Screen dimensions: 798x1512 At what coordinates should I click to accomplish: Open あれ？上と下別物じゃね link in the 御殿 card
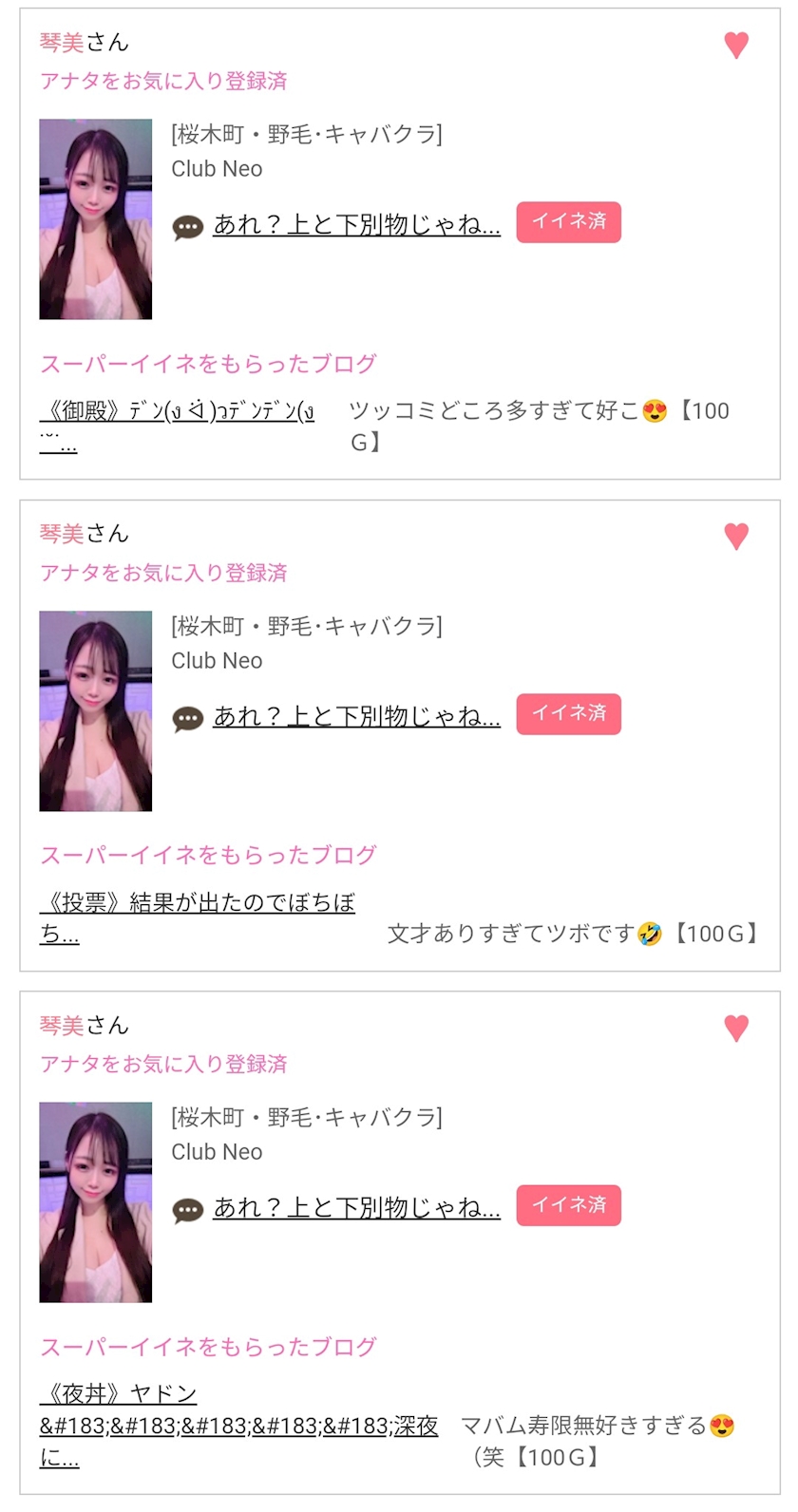pyautogui.click(x=356, y=225)
